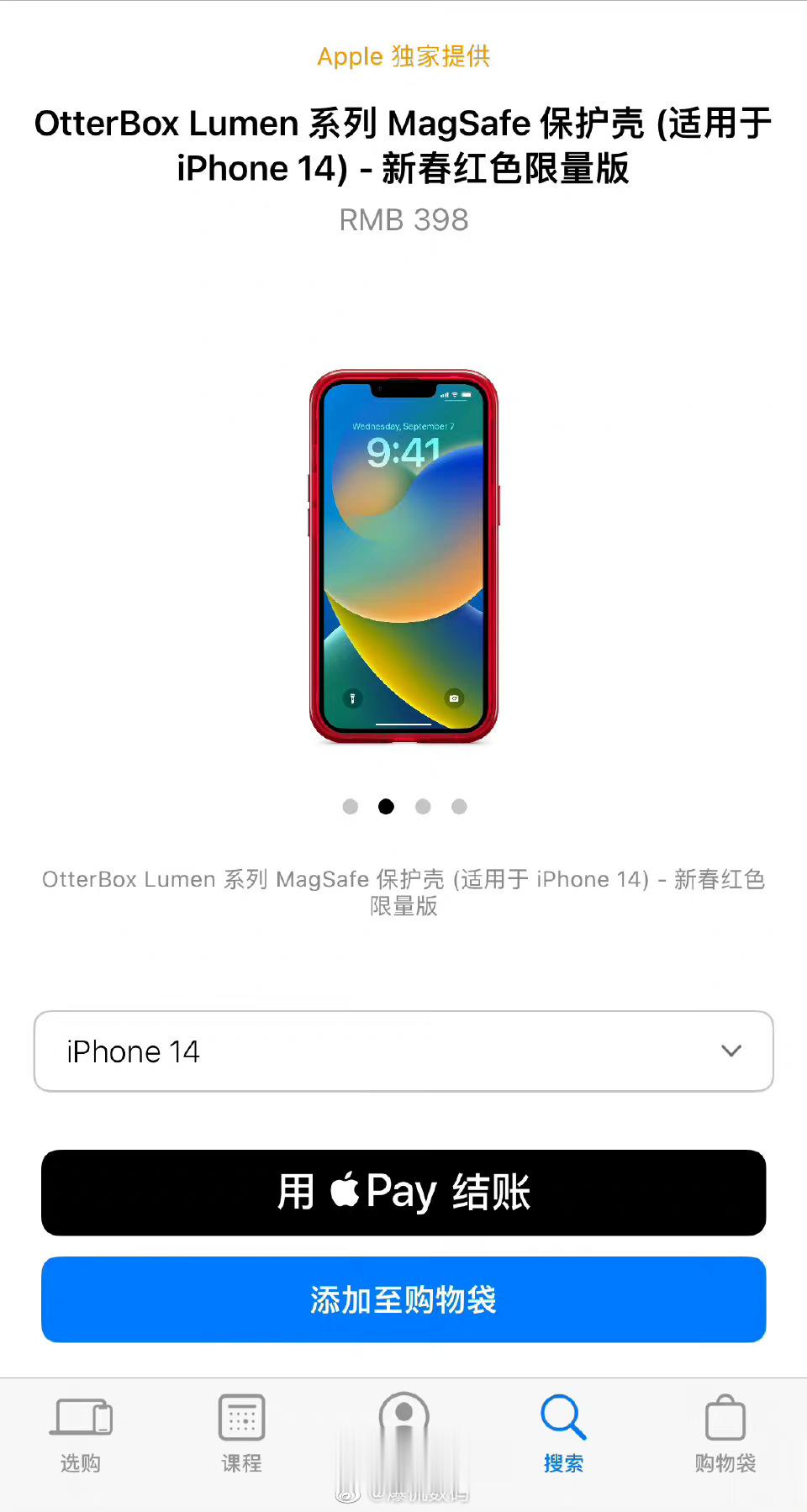
Task: Check out with Apple Pay 结账 button
Action: (x=403, y=1193)
